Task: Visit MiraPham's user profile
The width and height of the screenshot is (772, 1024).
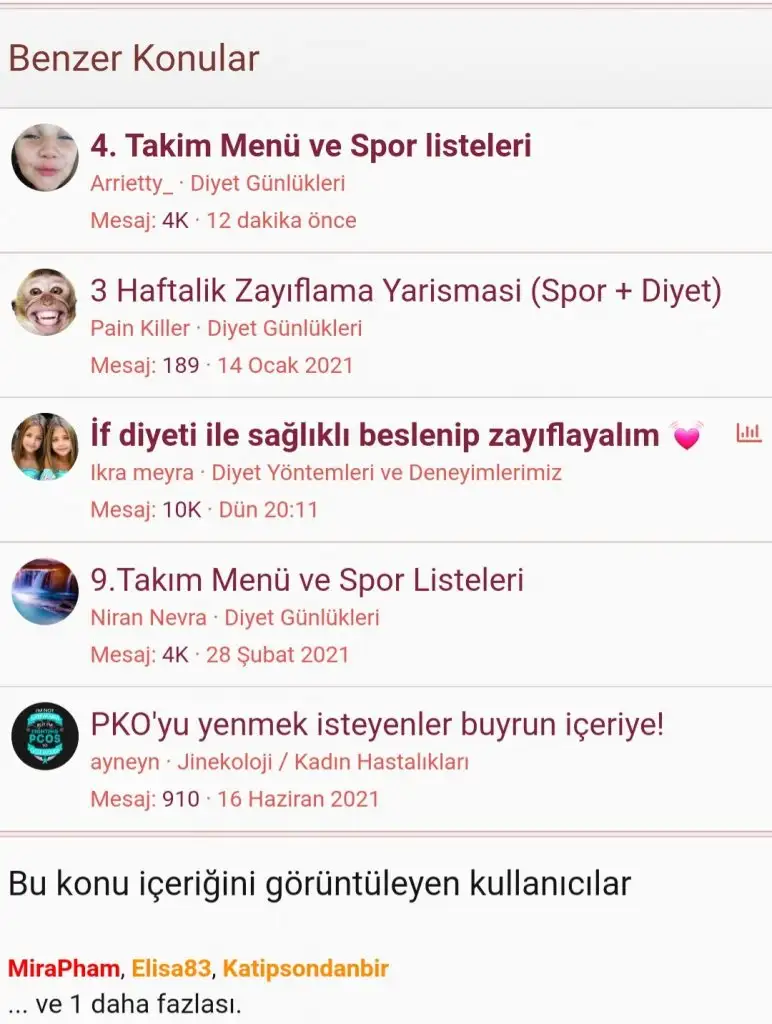Action: [65, 968]
